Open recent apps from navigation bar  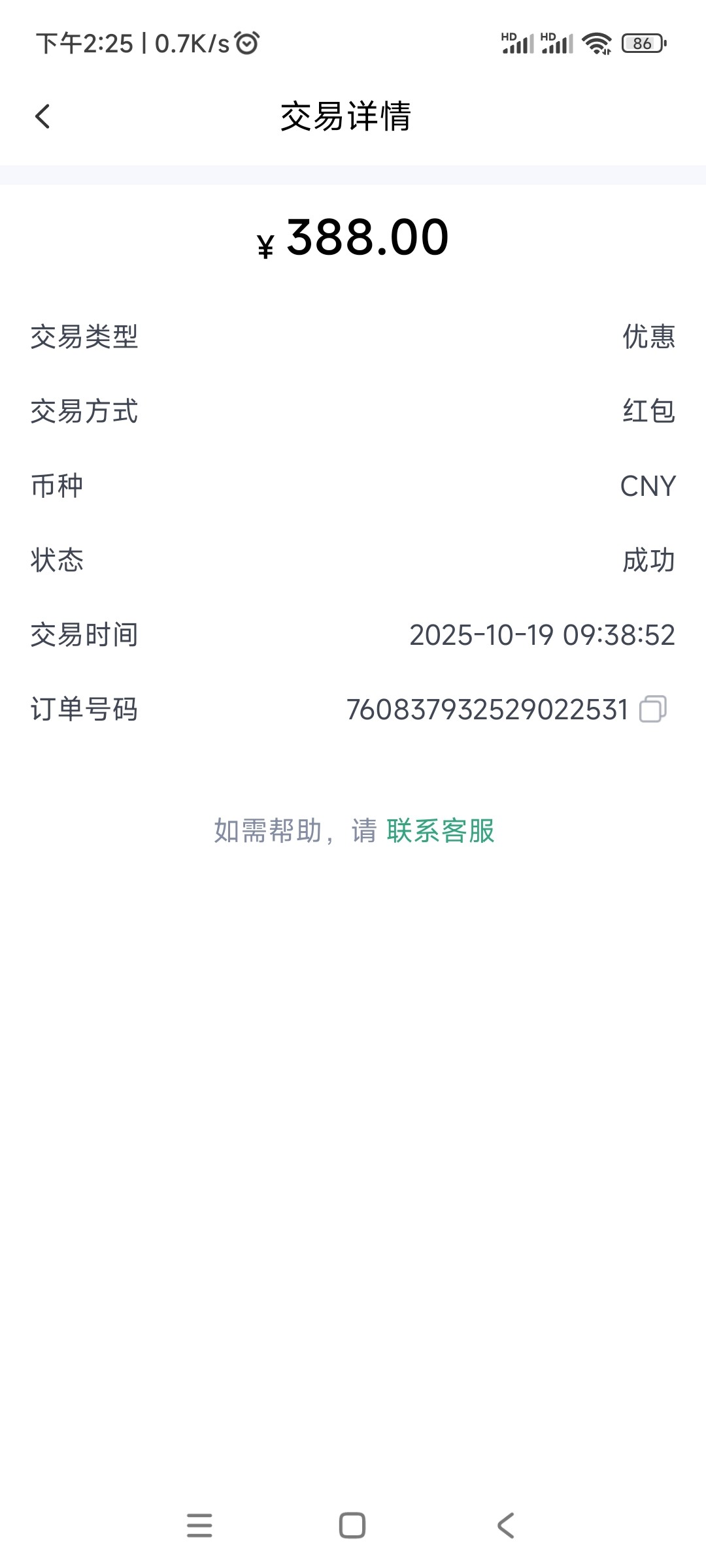[199, 1526]
